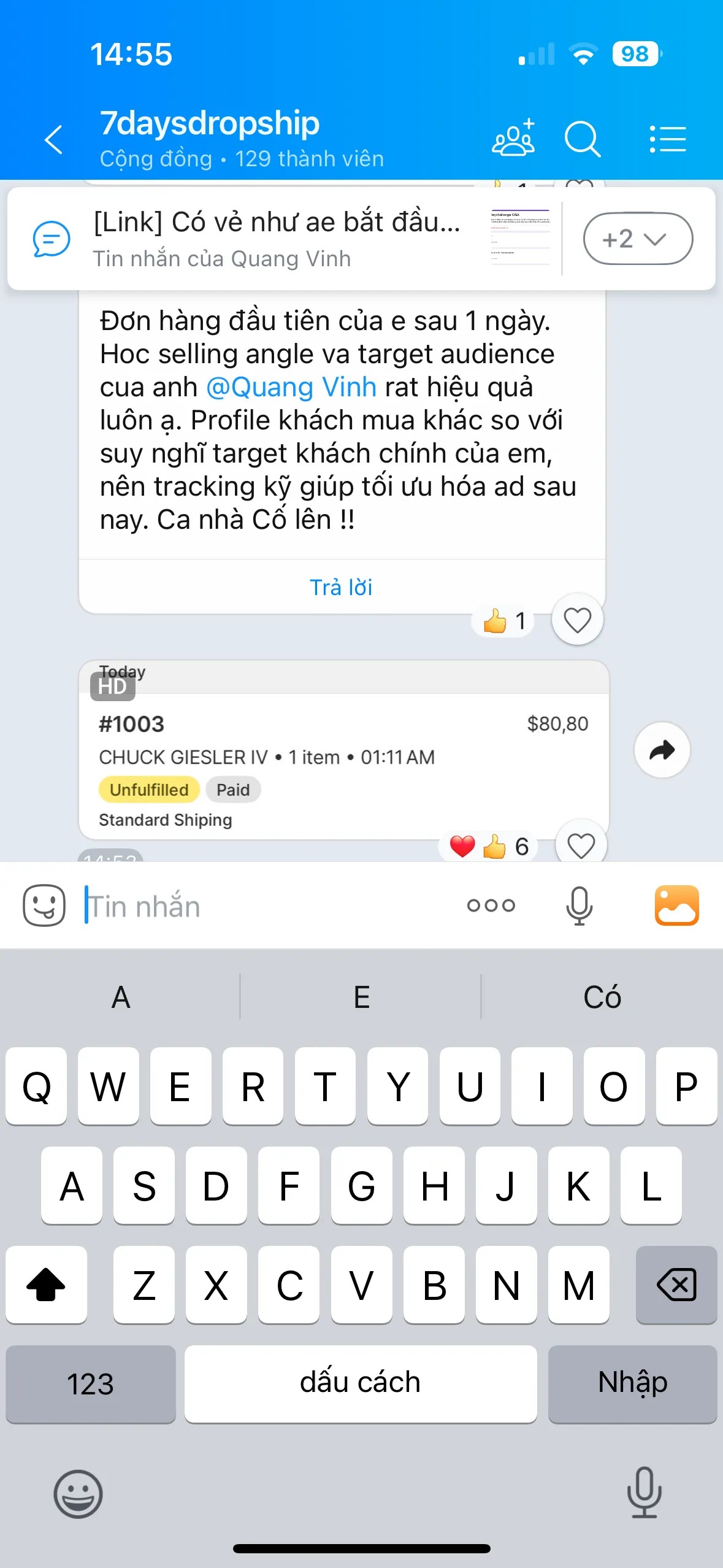723x1568 pixels.
Task: React with heart to the first order message
Action: pyautogui.click(x=577, y=620)
